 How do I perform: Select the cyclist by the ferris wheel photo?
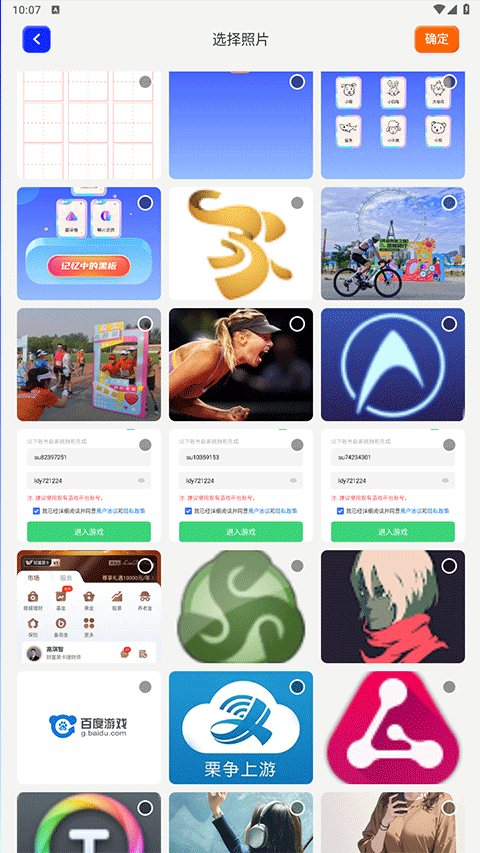coord(393,243)
